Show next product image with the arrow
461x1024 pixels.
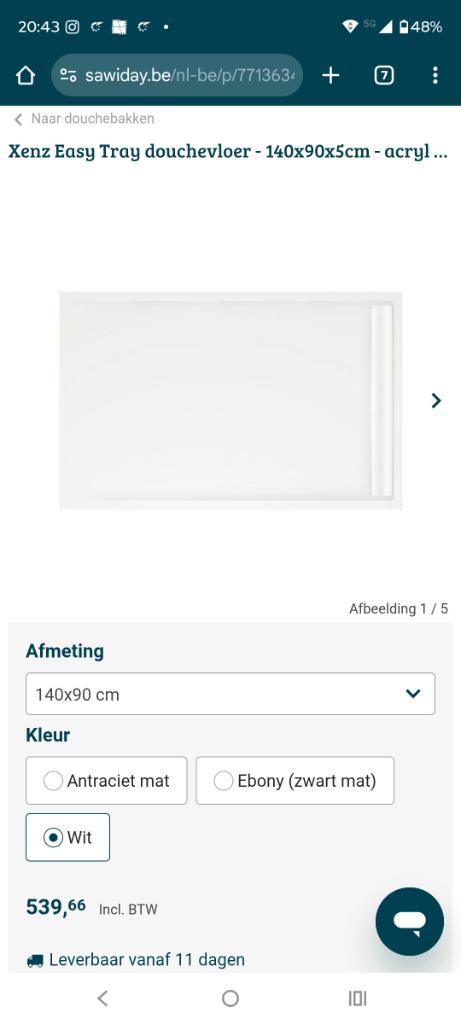pyautogui.click(x=436, y=400)
